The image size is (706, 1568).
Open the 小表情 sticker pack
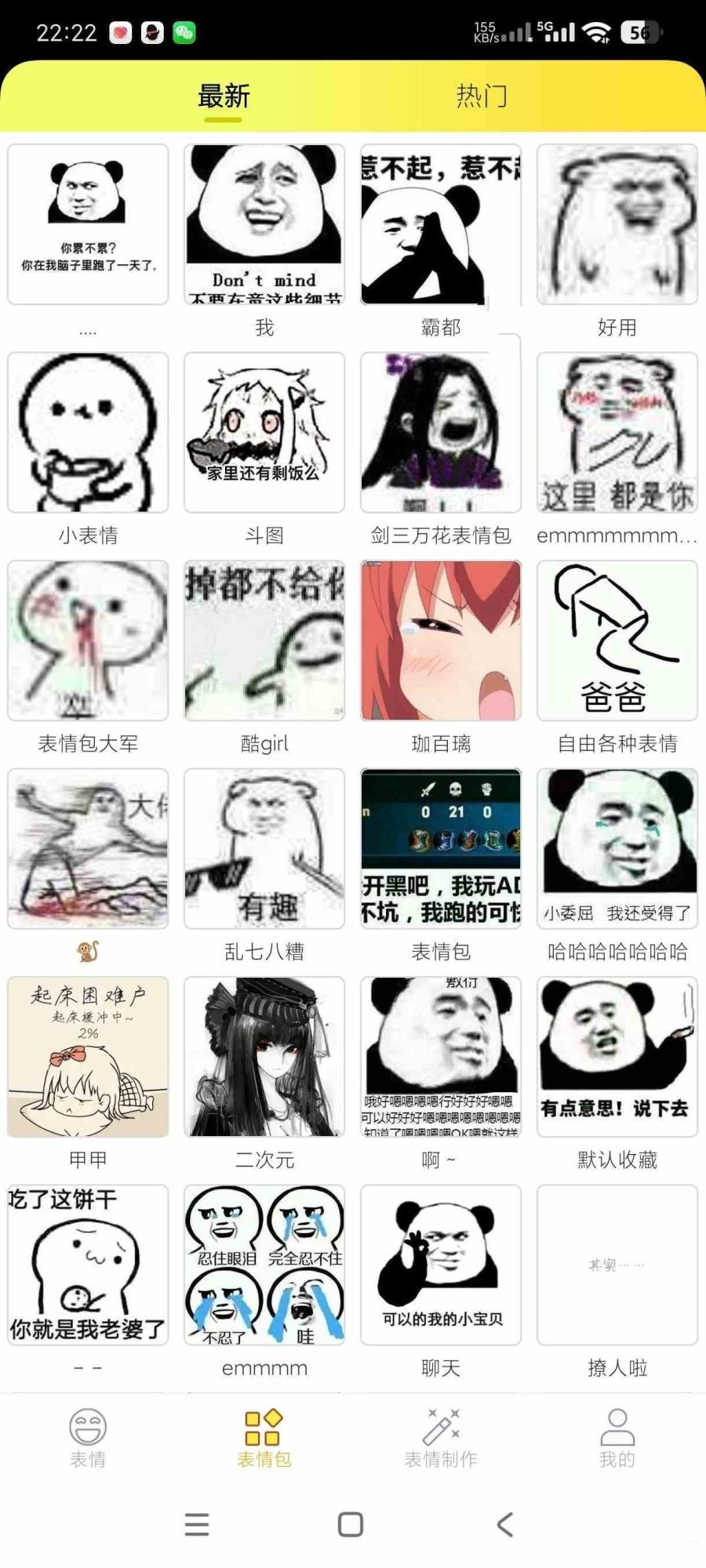point(88,433)
